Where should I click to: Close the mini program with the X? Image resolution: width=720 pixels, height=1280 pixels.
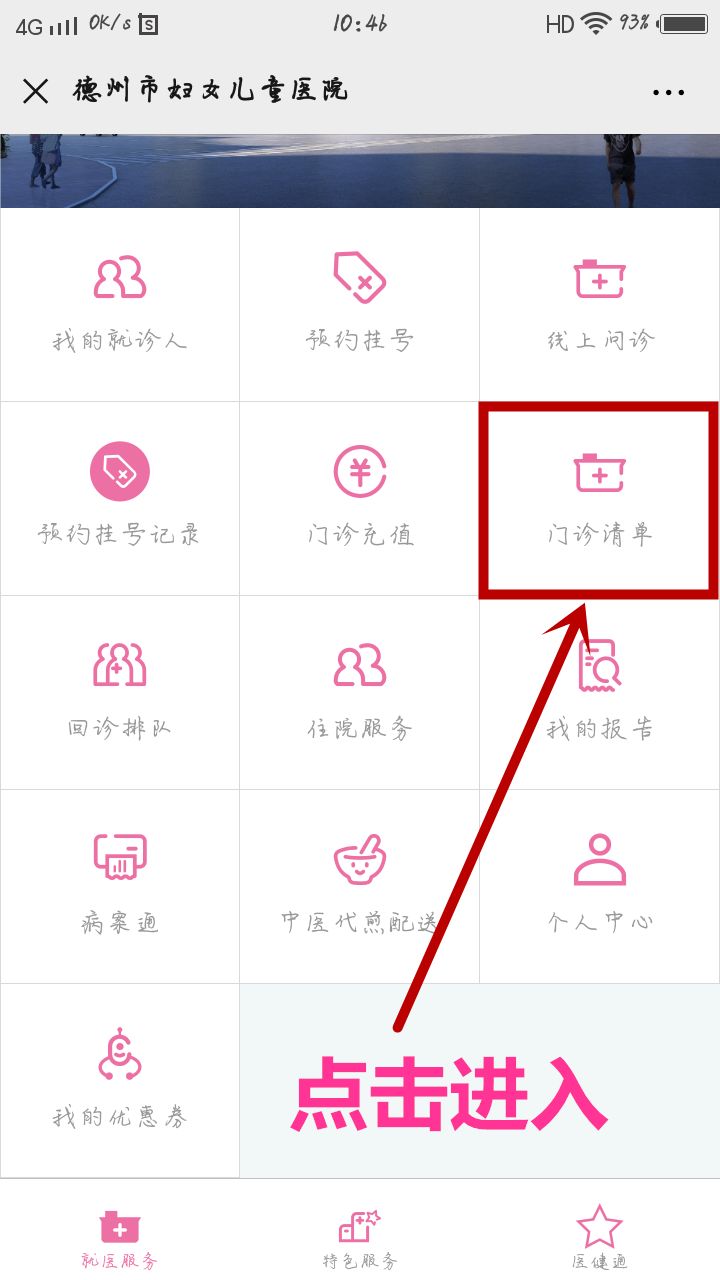[x=36, y=91]
